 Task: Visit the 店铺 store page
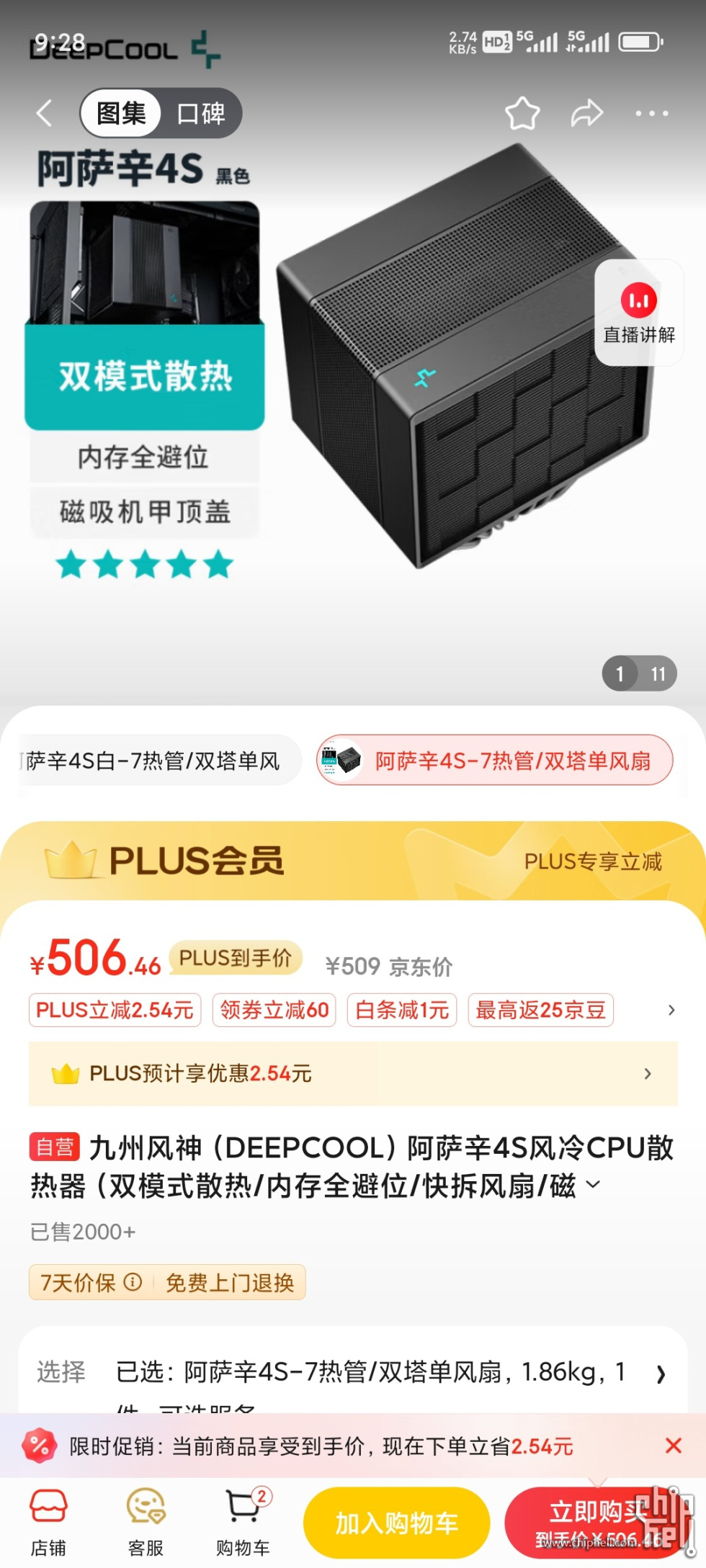[48, 1523]
